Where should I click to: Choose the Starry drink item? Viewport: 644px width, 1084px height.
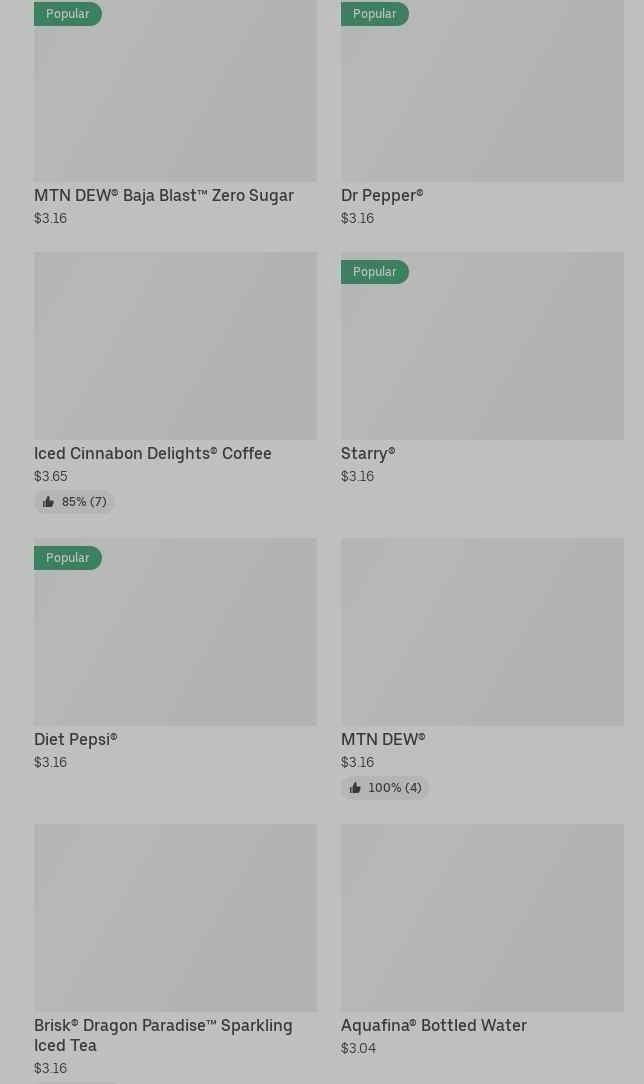click(482, 368)
